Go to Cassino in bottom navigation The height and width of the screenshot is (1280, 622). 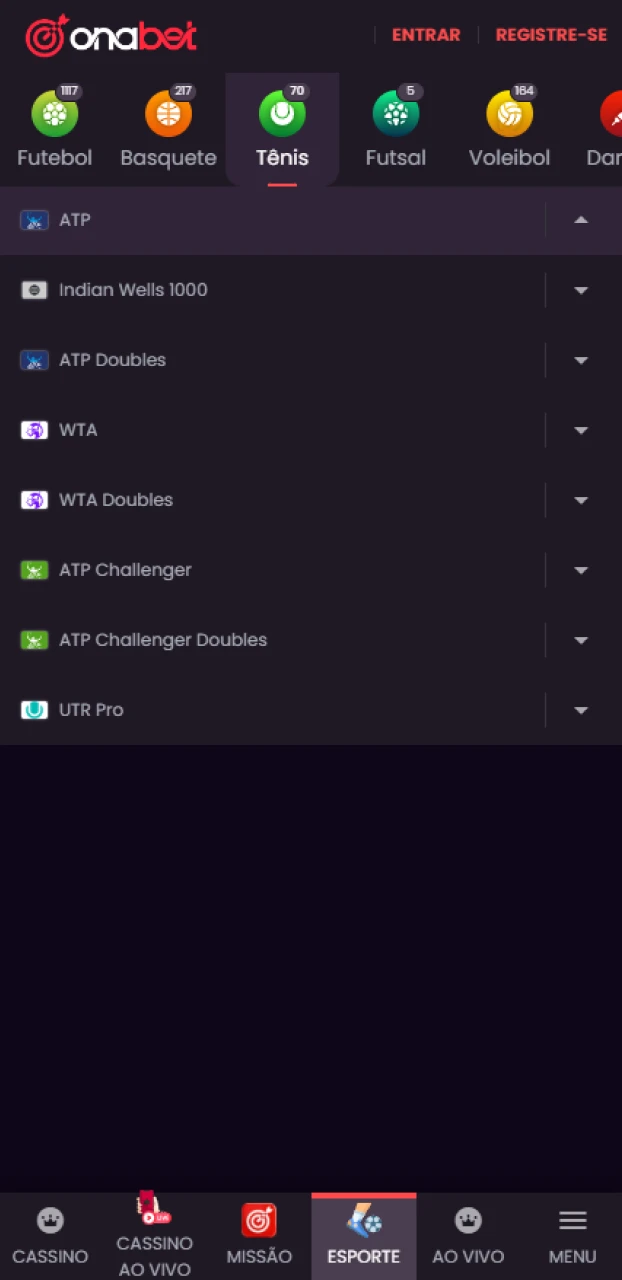pos(50,1237)
